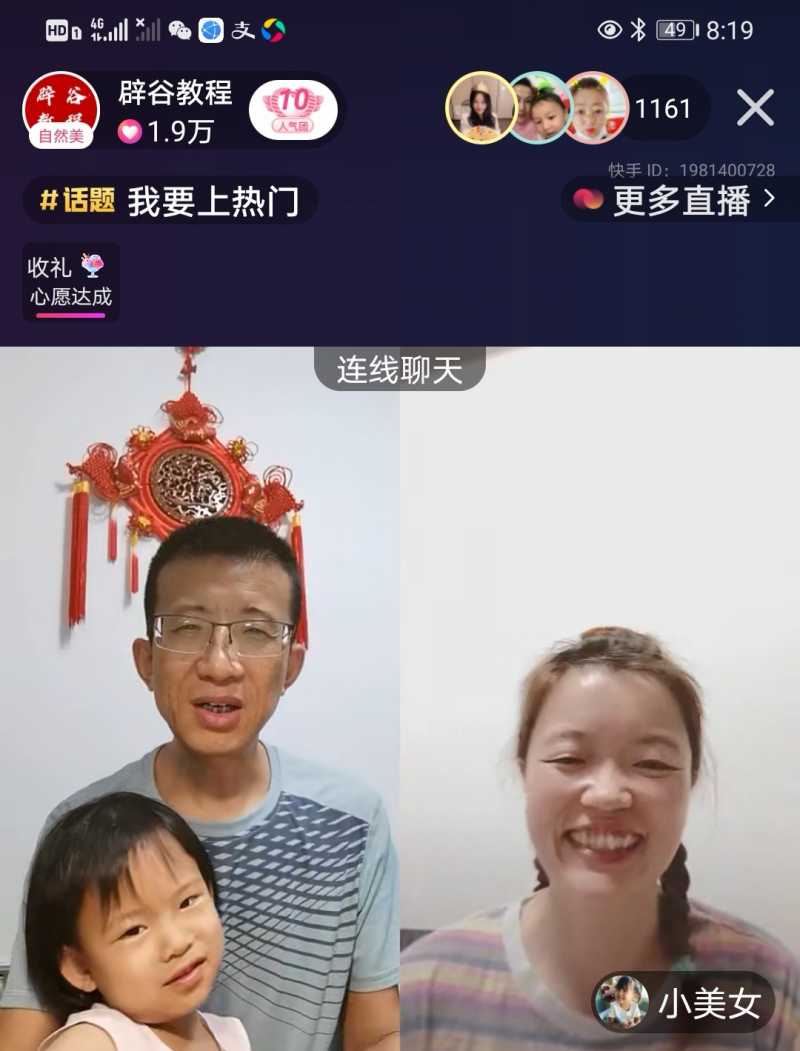Open the 我要上热门 topic tag
Viewport: 800px width, 1051px height.
pyautogui.click(x=170, y=201)
